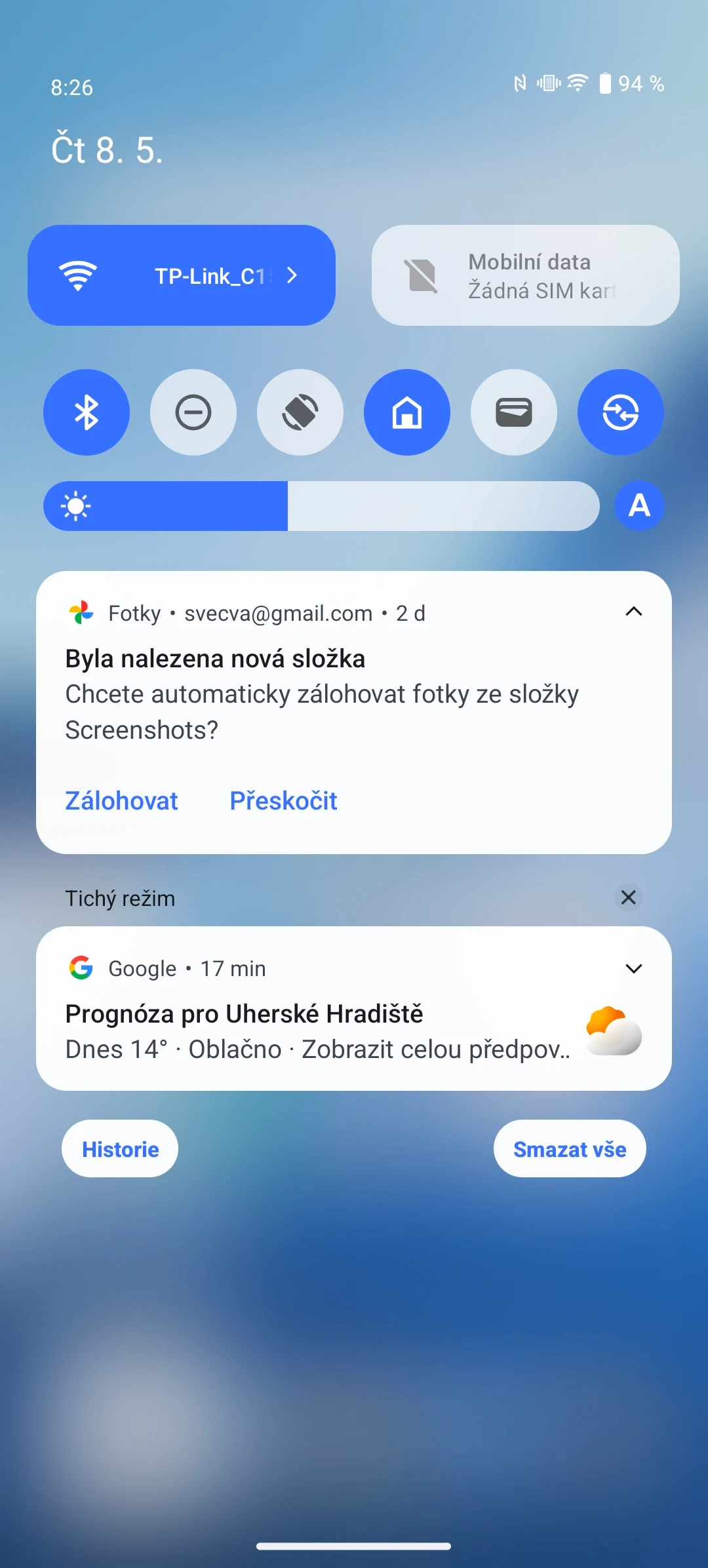The image size is (708, 1568).
Task: Tap Zálohovat to back up Screenshots
Action: (121, 801)
